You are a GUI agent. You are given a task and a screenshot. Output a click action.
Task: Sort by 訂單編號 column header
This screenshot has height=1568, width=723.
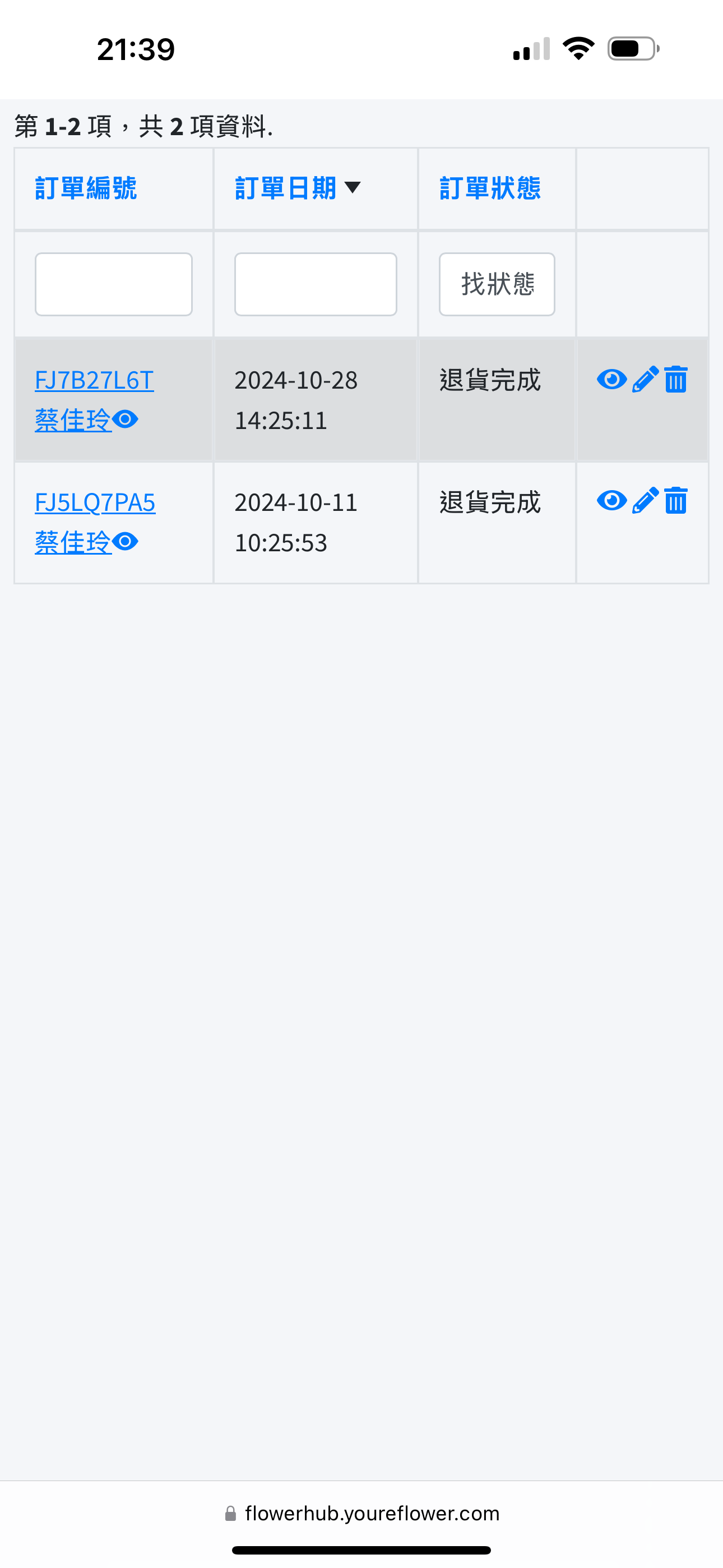pos(86,188)
